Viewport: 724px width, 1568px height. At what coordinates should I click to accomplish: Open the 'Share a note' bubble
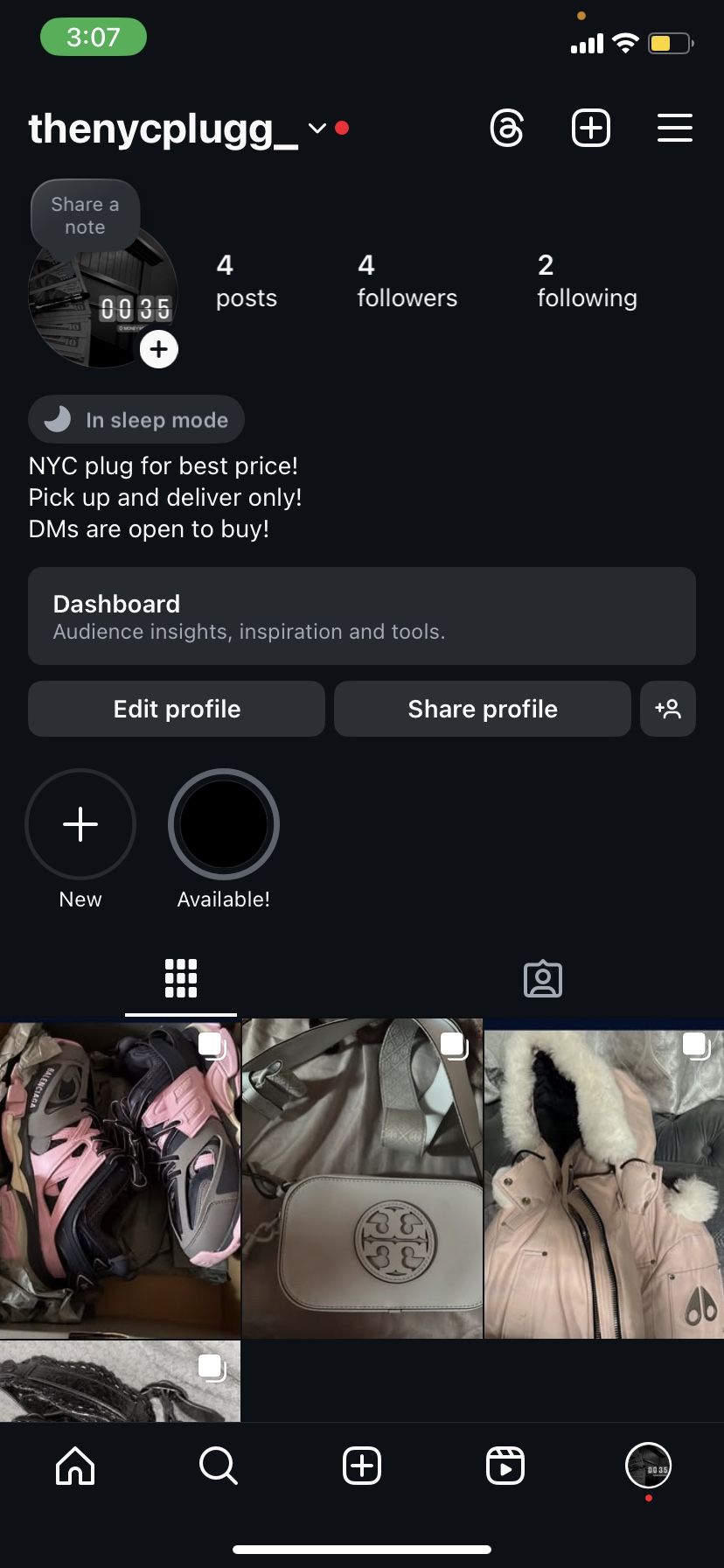[84, 215]
